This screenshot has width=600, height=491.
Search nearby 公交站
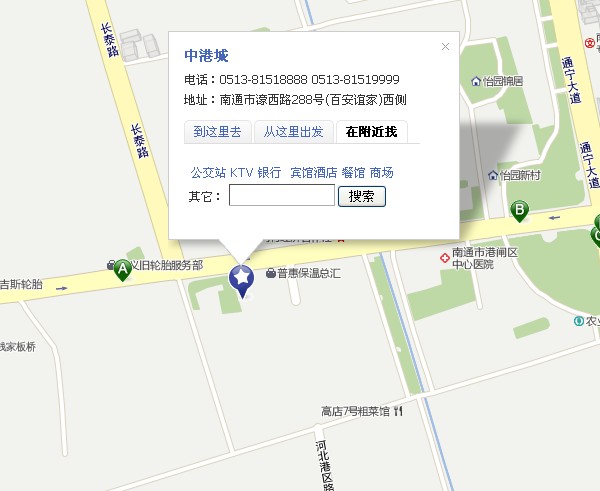(x=207, y=173)
